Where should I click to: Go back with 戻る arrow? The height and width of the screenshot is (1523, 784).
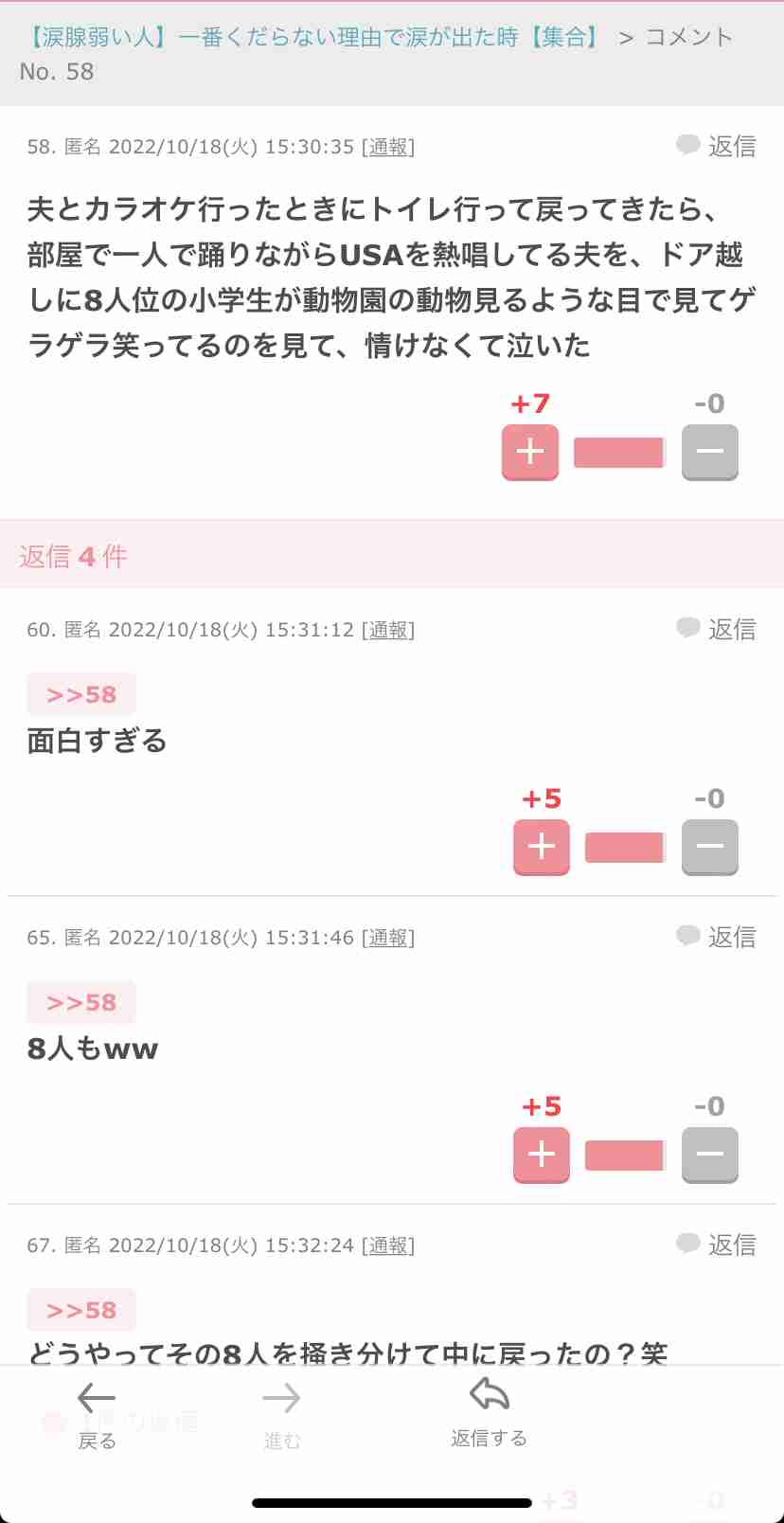point(97,1415)
